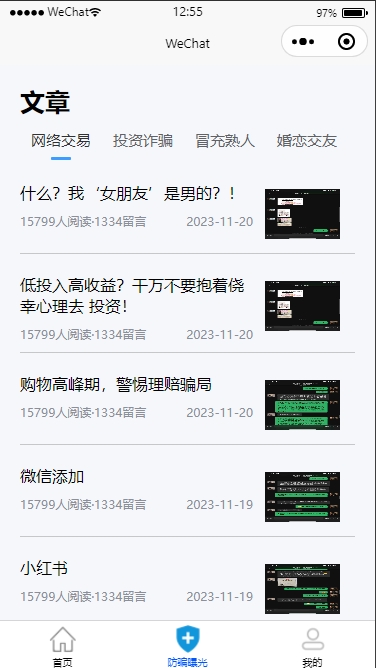Select the 网络交易 category tab

[x=60, y=141]
